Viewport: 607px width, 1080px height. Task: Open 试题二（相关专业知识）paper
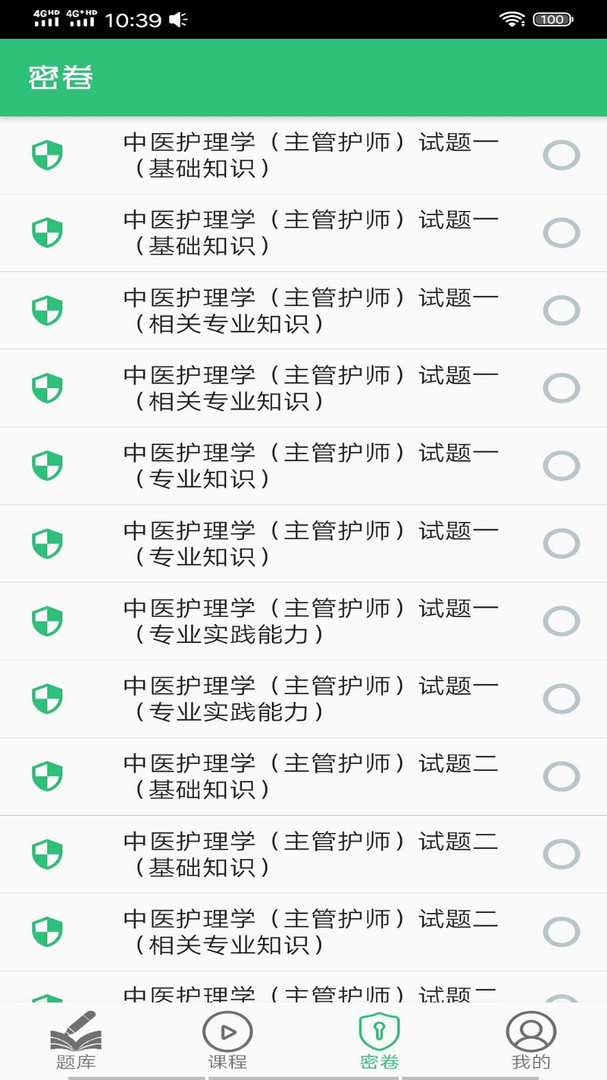(x=303, y=932)
